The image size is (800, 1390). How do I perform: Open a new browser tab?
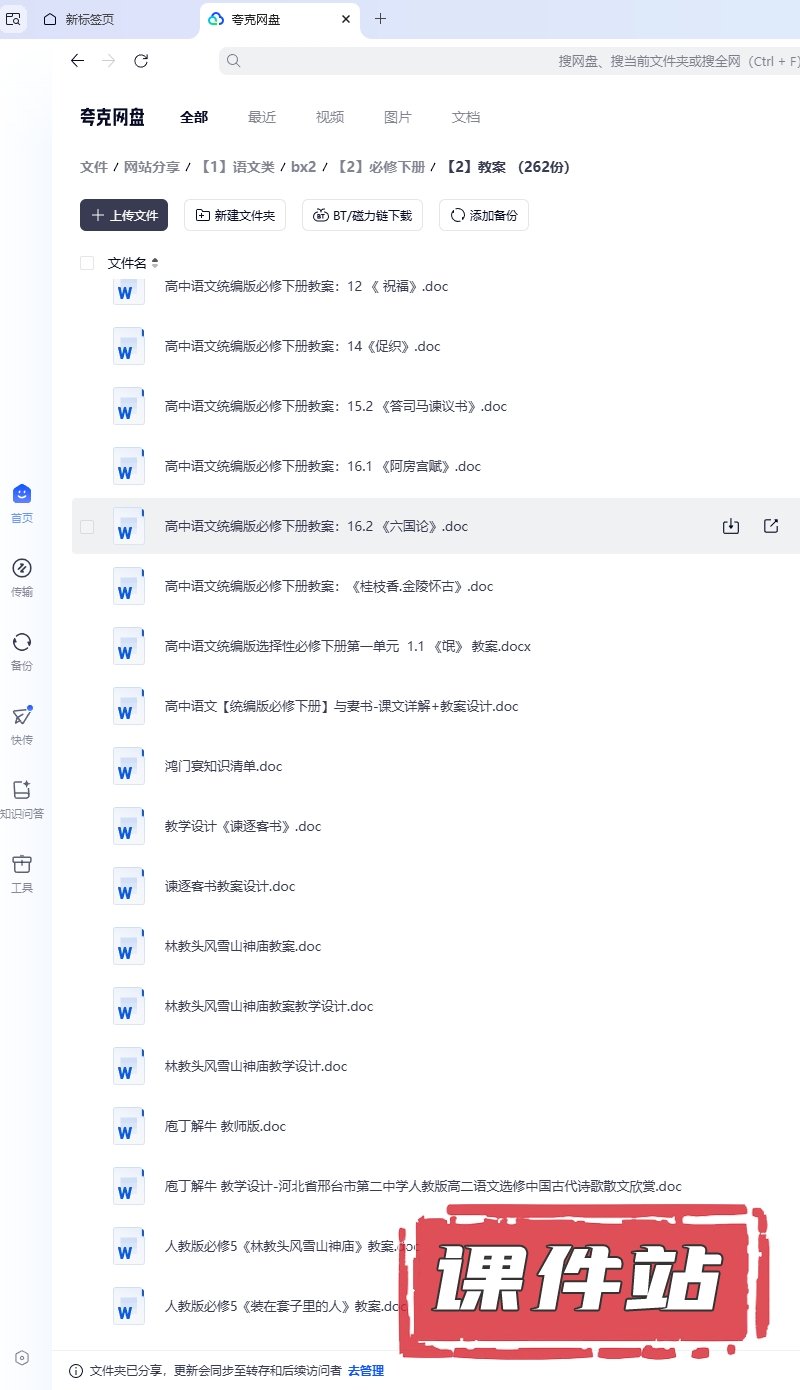pos(380,19)
